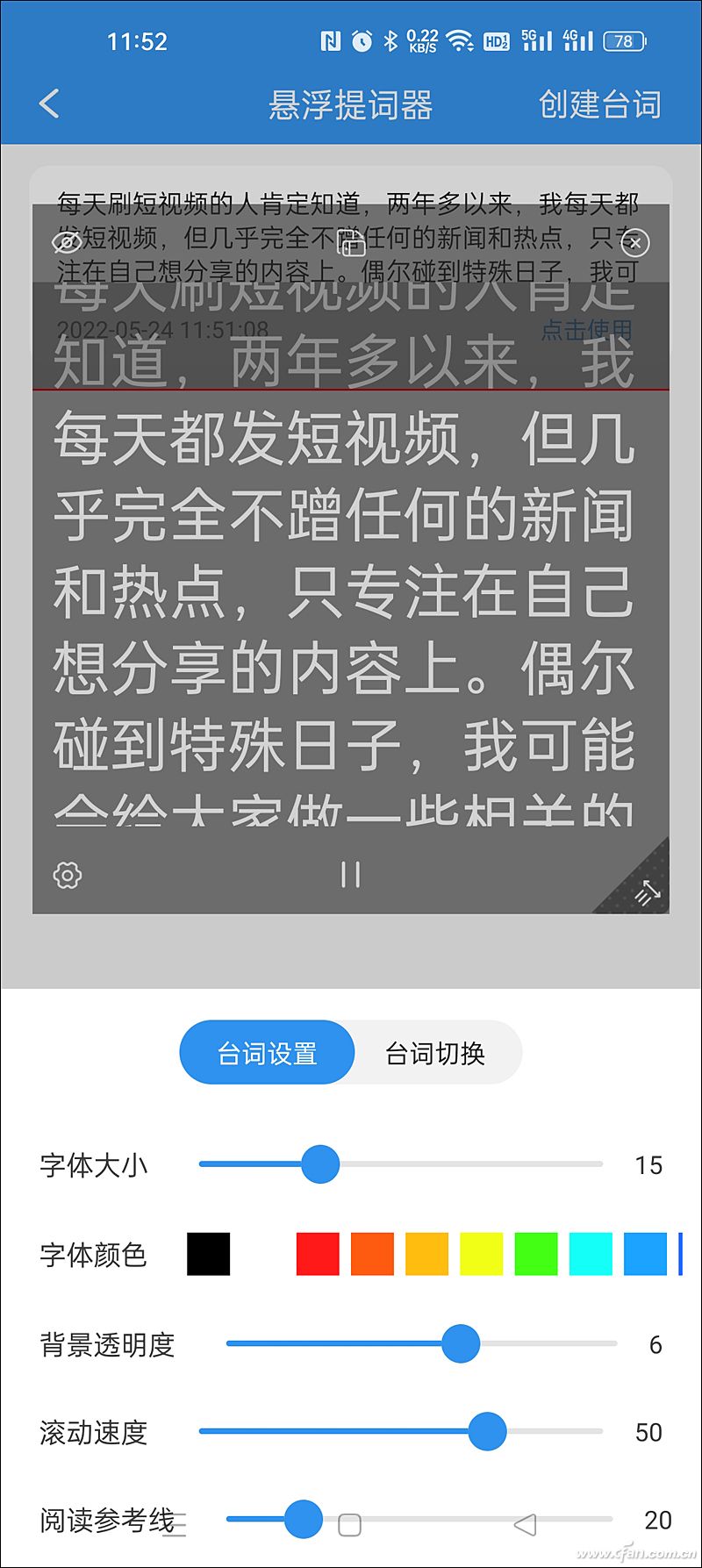Select the 台词设置 tab
The width and height of the screenshot is (702, 1568).
[267, 1053]
